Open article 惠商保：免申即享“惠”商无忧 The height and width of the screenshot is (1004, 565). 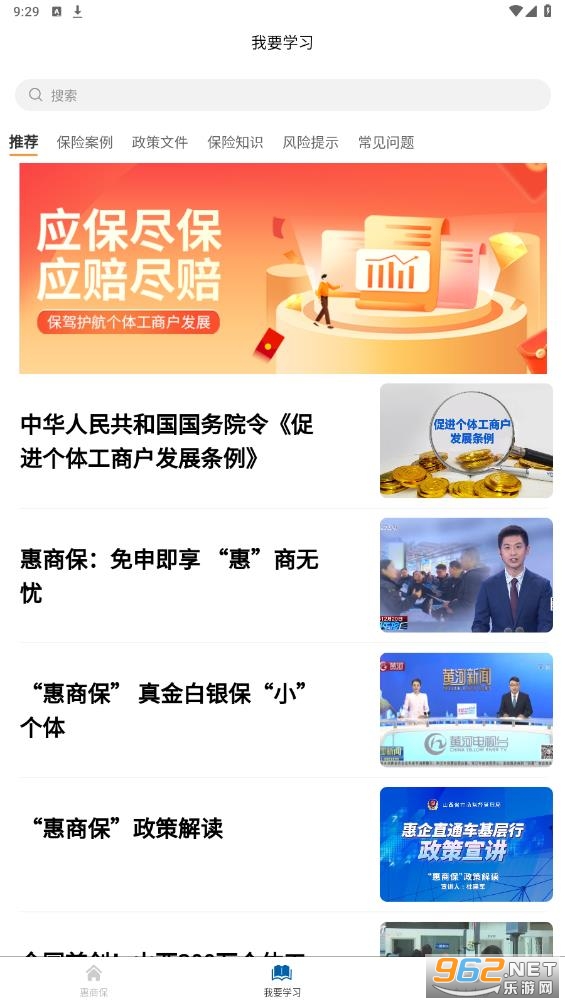(286, 576)
